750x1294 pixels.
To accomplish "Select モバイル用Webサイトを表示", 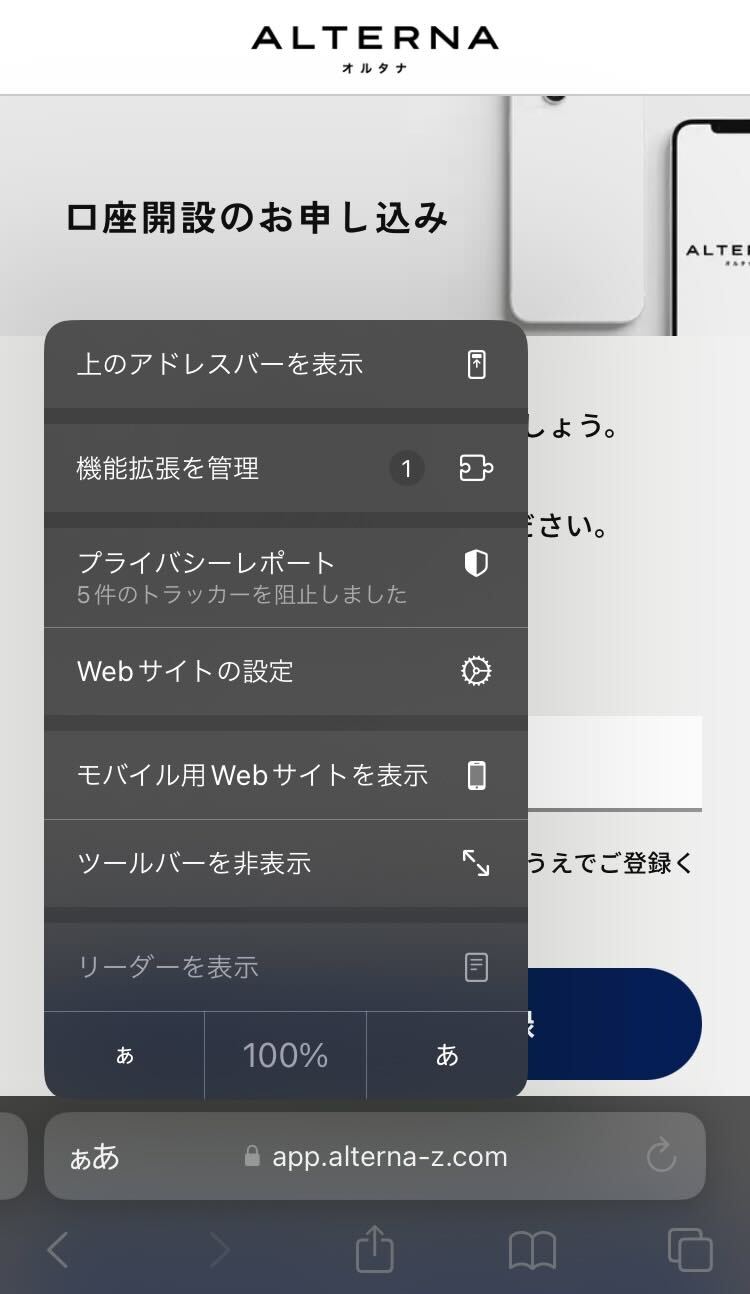I will [x=285, y=775].
